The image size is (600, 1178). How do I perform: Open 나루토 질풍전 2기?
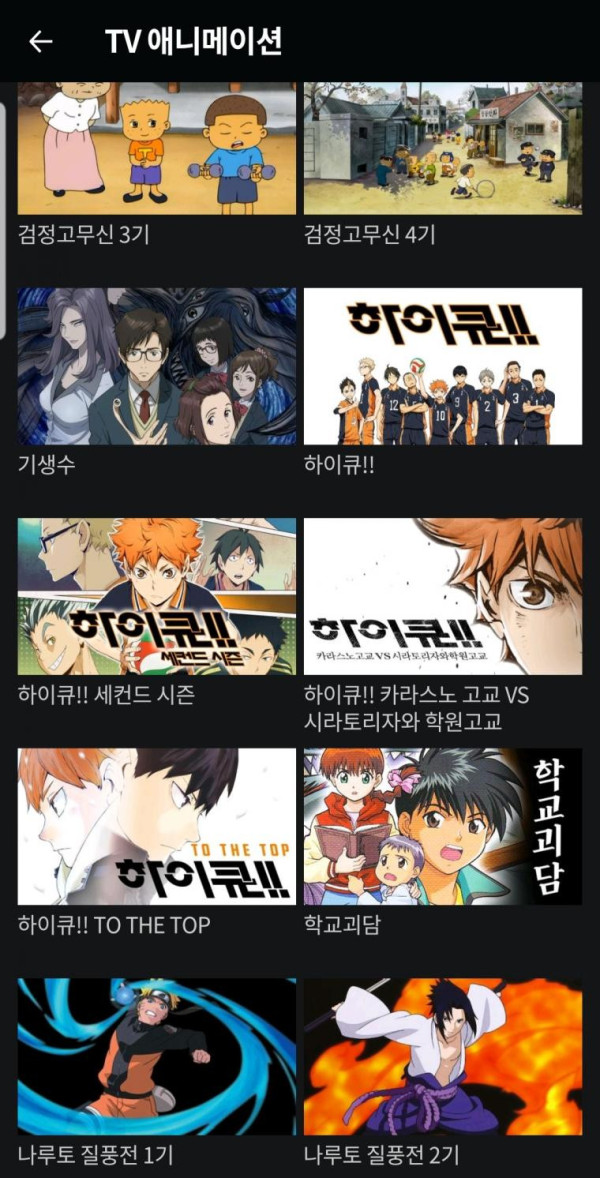pos(443,1056)
